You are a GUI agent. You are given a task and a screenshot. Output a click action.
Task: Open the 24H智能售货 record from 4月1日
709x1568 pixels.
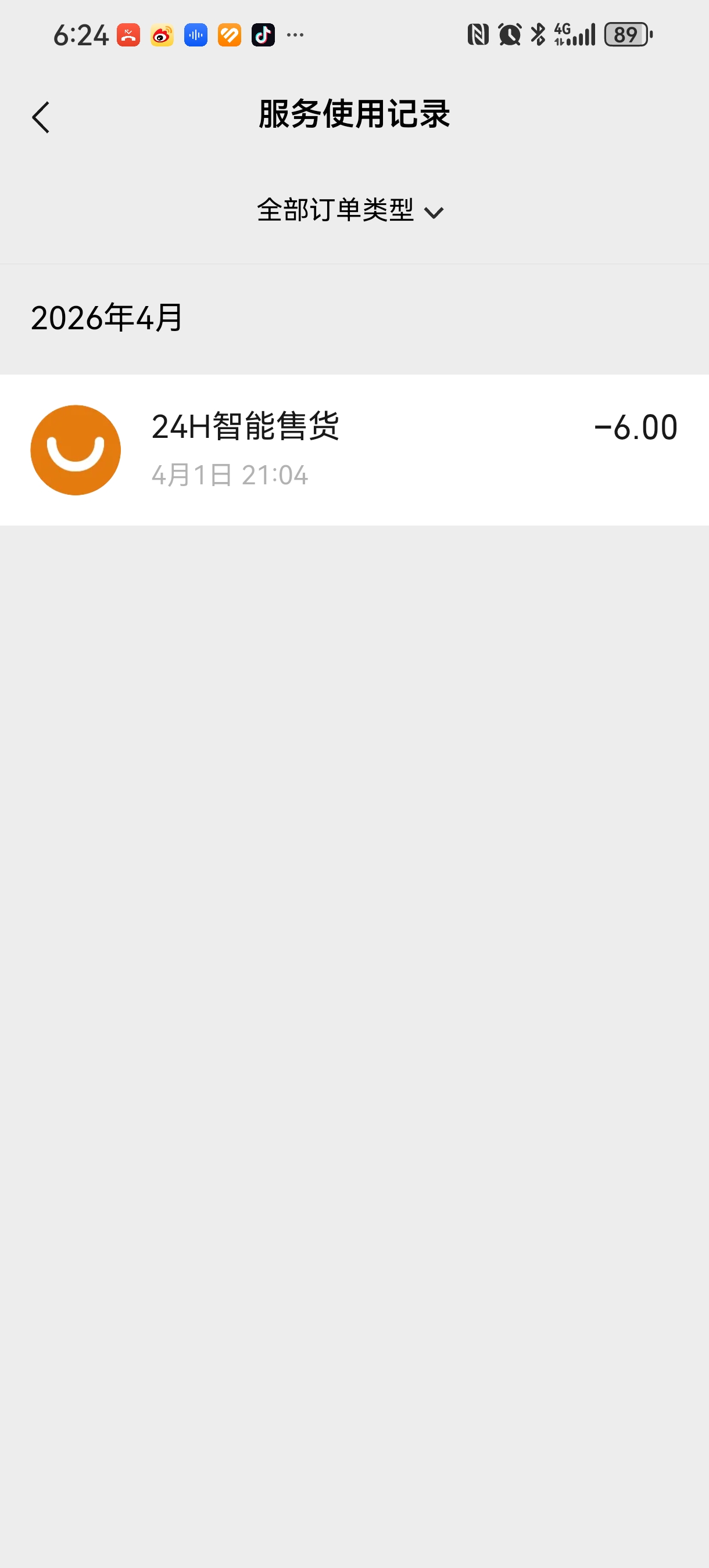(353, 450)
